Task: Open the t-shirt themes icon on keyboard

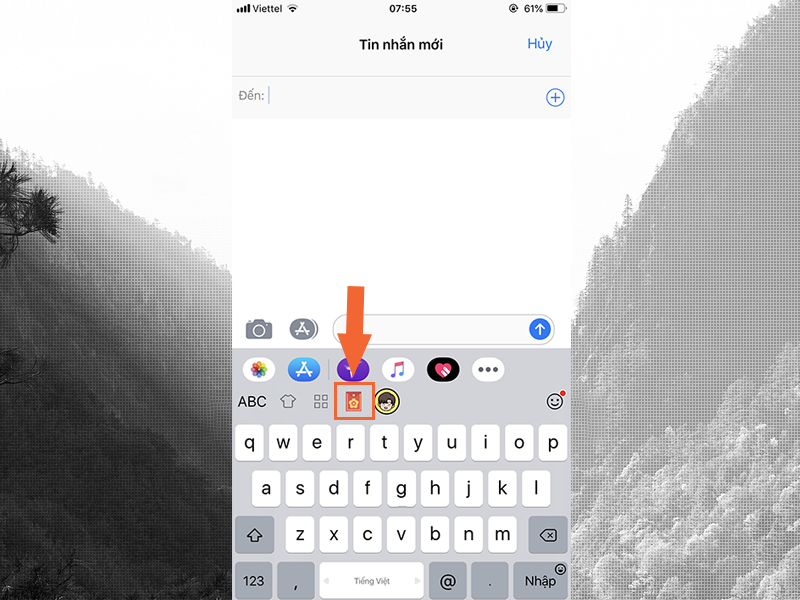Action: tap(288, 402)
